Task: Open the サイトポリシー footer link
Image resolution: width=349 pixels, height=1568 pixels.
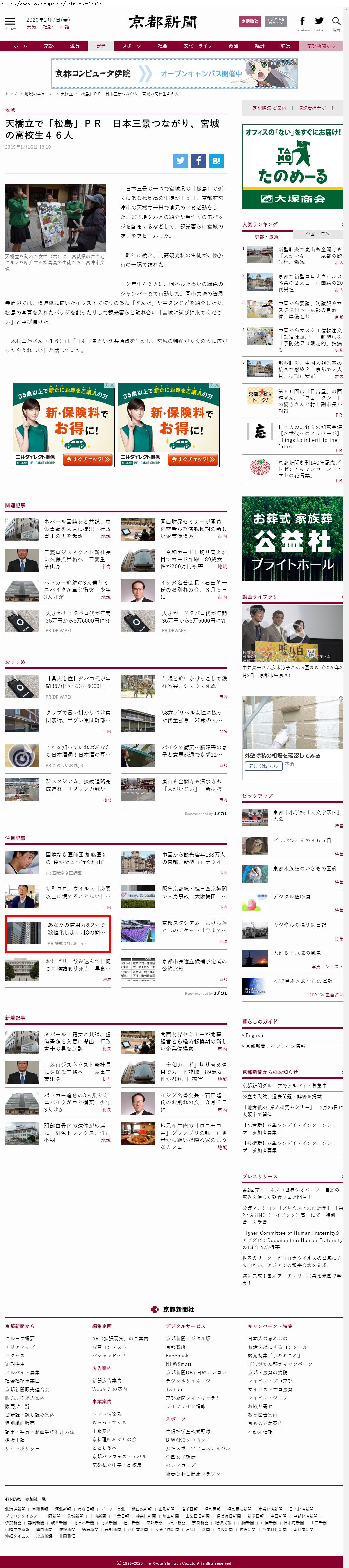Action: coord(22,1448)
